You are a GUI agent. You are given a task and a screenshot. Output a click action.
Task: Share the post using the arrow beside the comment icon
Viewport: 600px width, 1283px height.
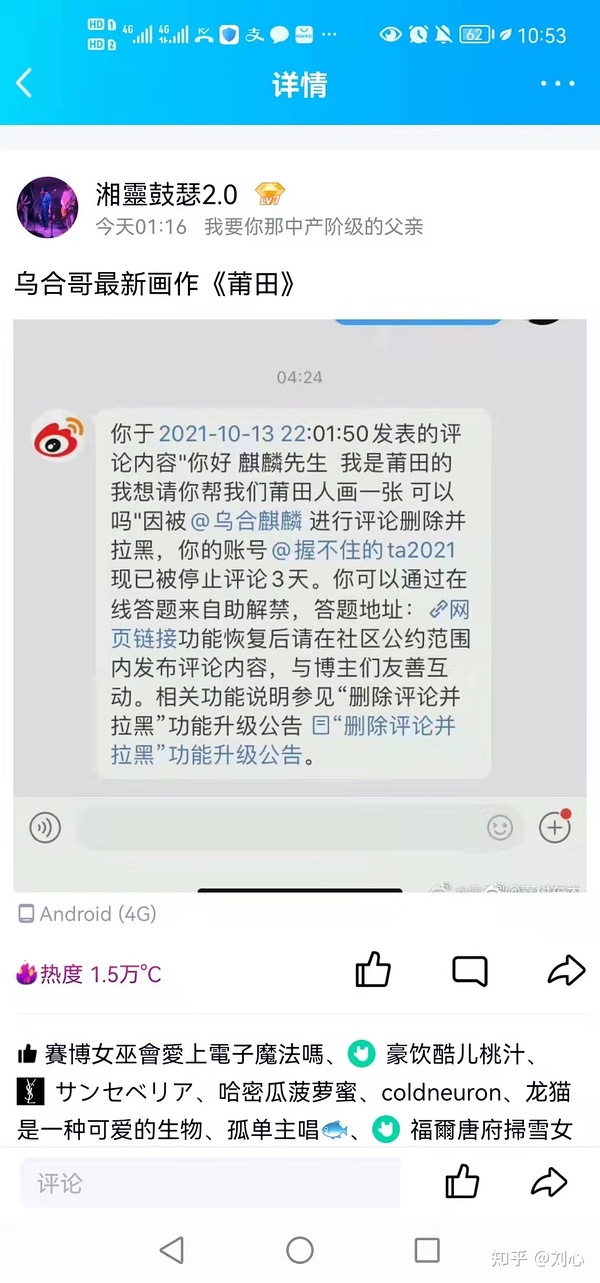pos(566,970)
